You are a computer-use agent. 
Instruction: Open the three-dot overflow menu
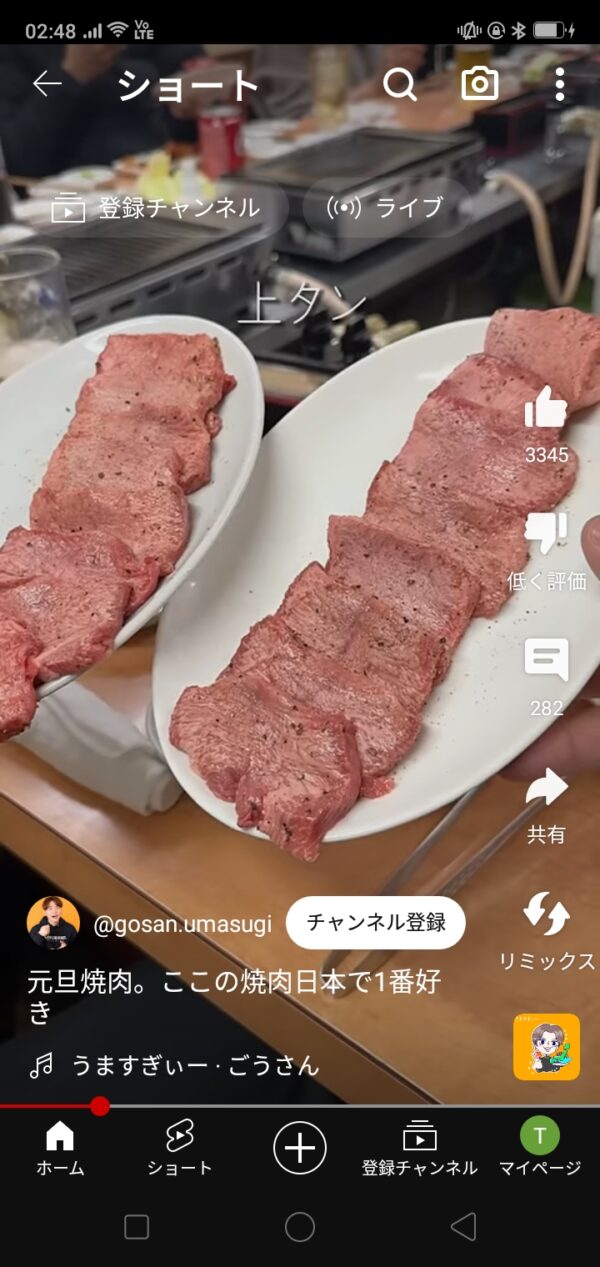(x=559, y=85)
